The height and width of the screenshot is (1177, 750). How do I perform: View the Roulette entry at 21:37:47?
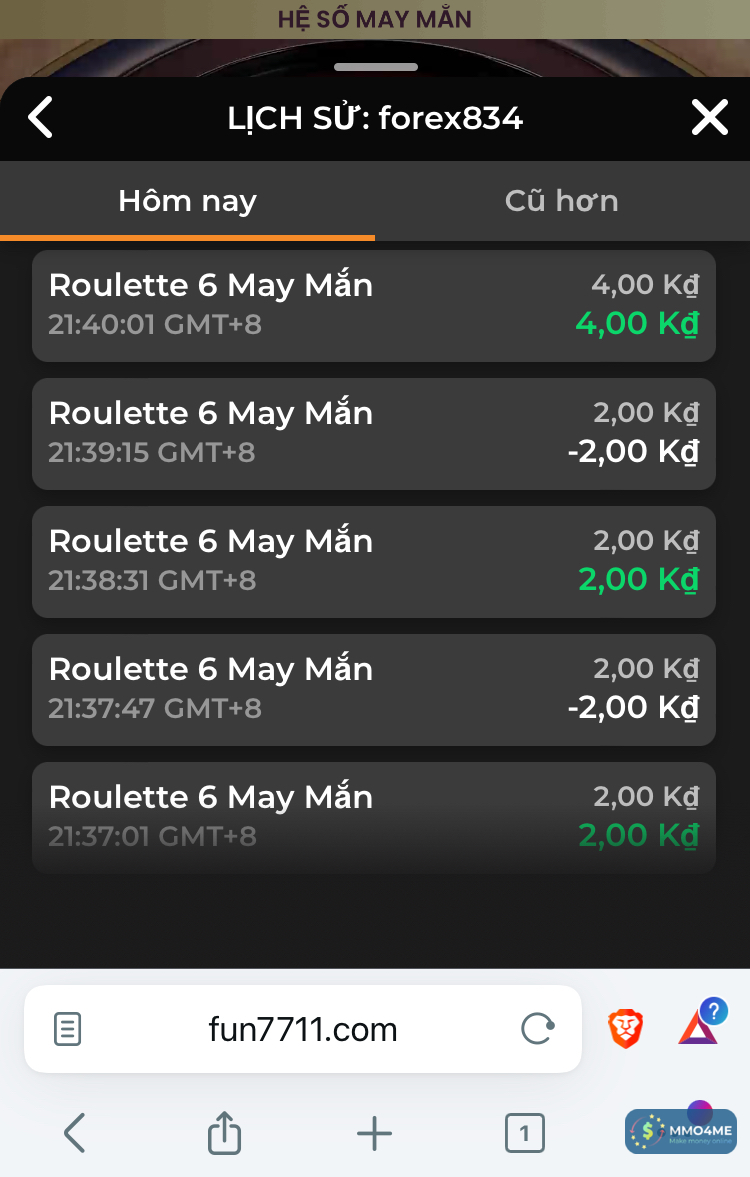(374, 689)
